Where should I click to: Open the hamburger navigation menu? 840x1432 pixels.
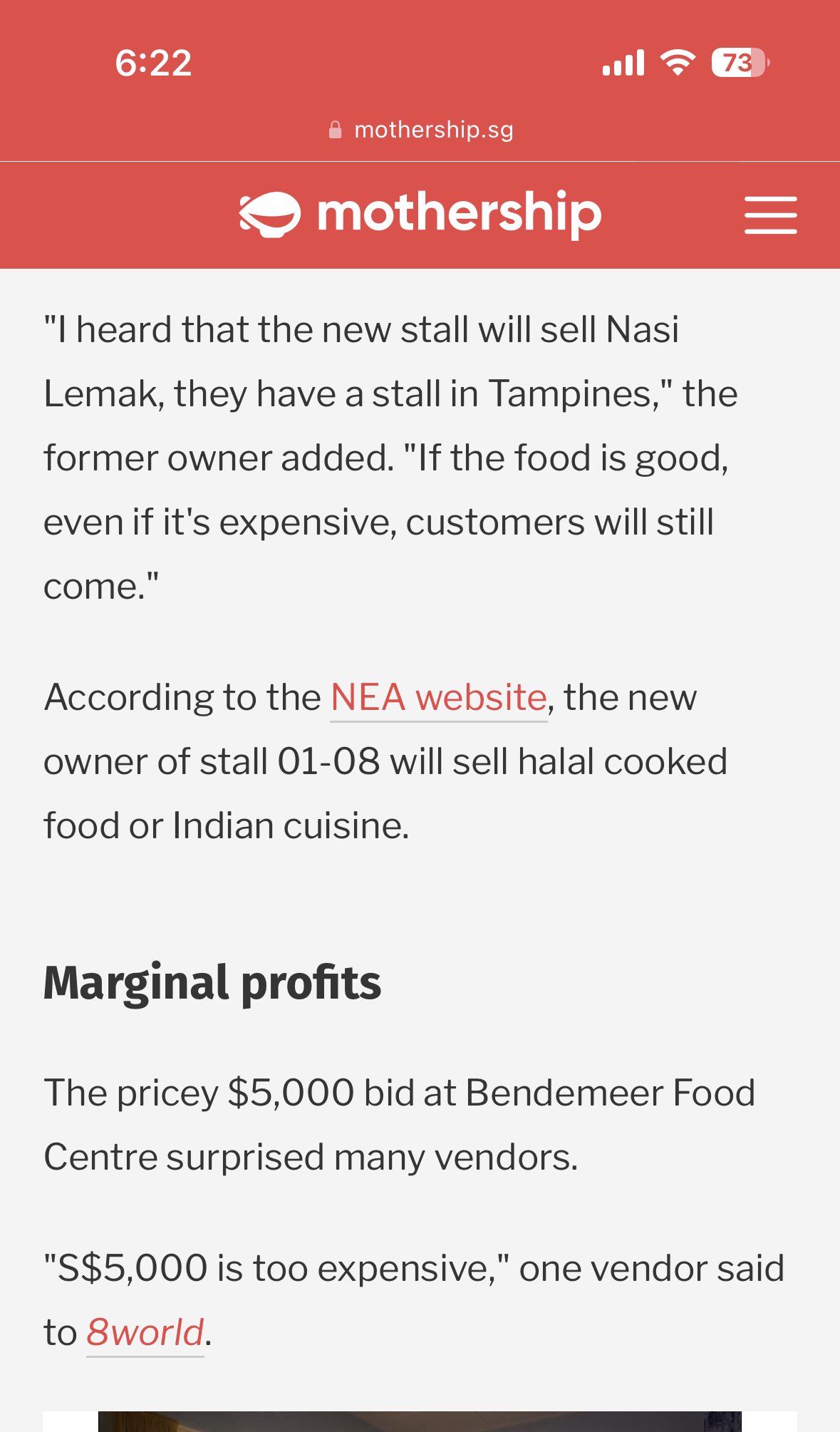pyautogui.click(x=770, y=215)
